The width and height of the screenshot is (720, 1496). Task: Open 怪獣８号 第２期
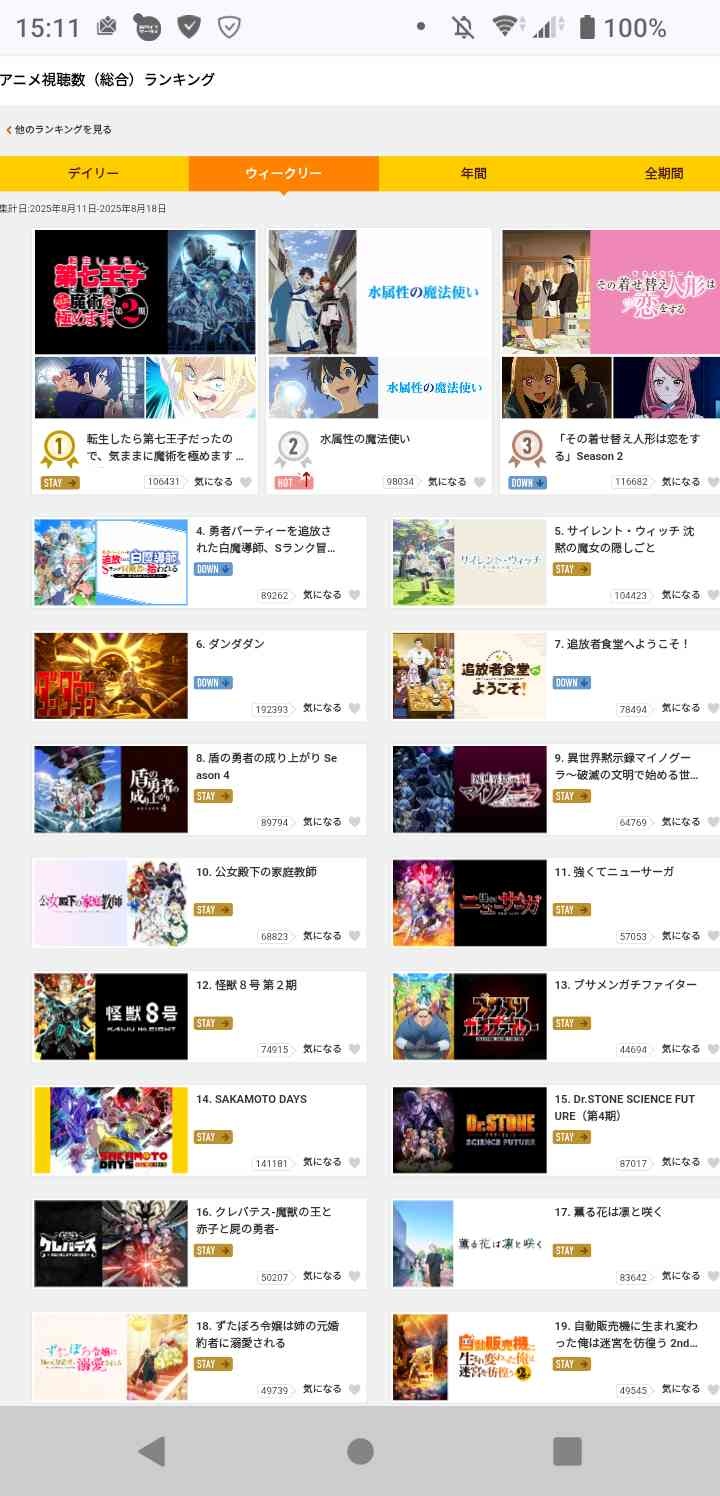[110, 1016]
